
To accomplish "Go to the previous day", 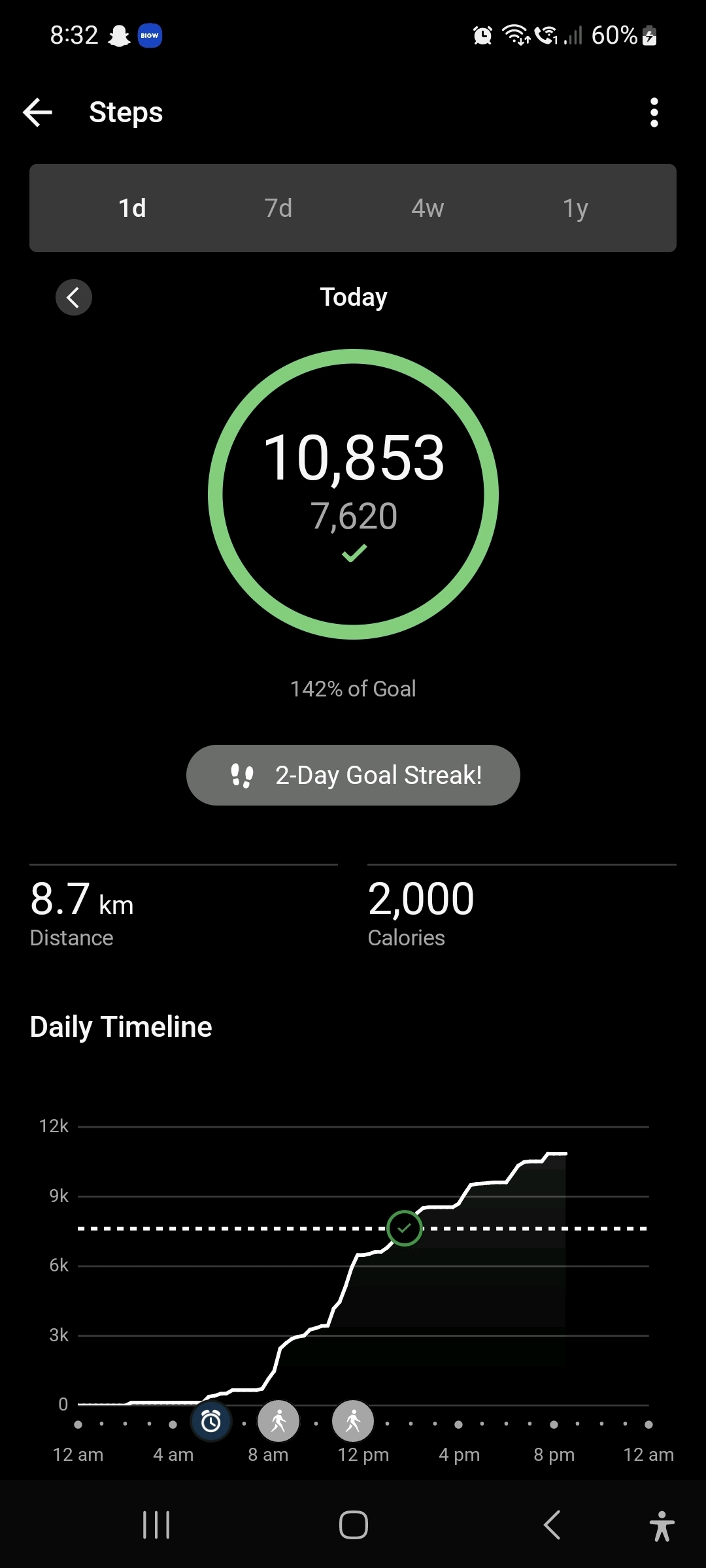I will tap(74, 298).
